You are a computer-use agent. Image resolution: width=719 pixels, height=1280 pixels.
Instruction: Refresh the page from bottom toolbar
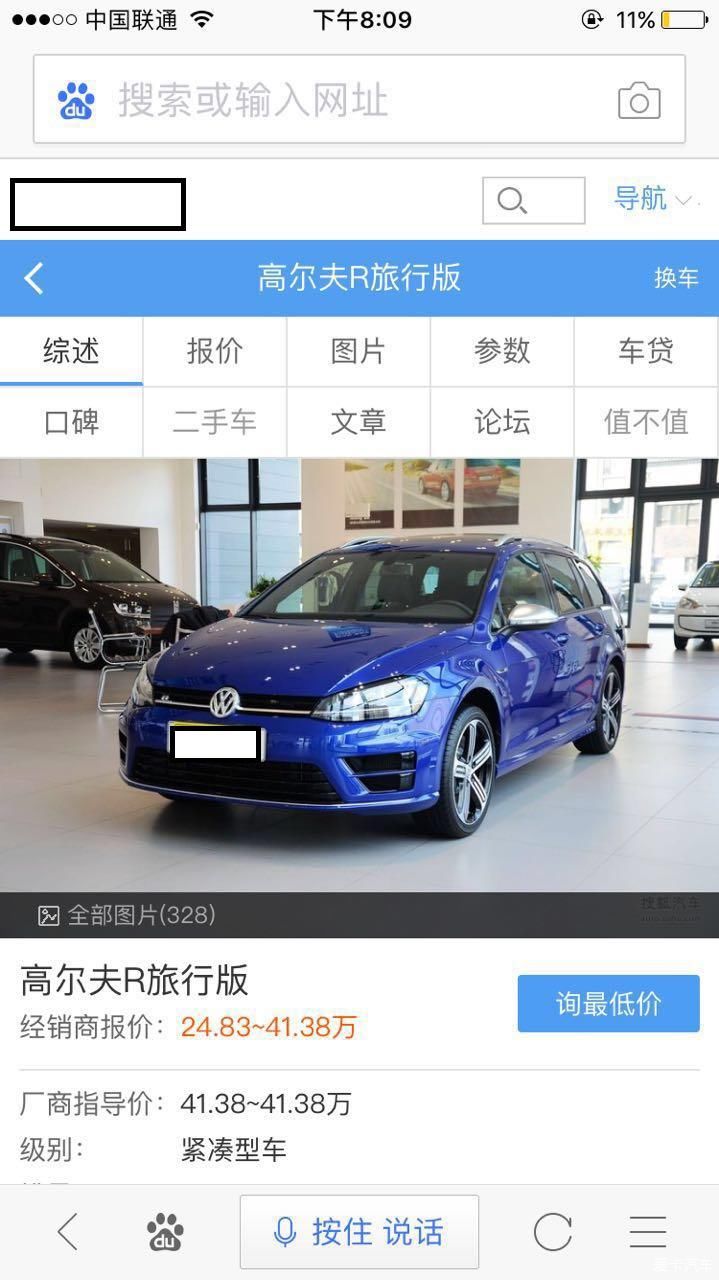point(552,1232)
